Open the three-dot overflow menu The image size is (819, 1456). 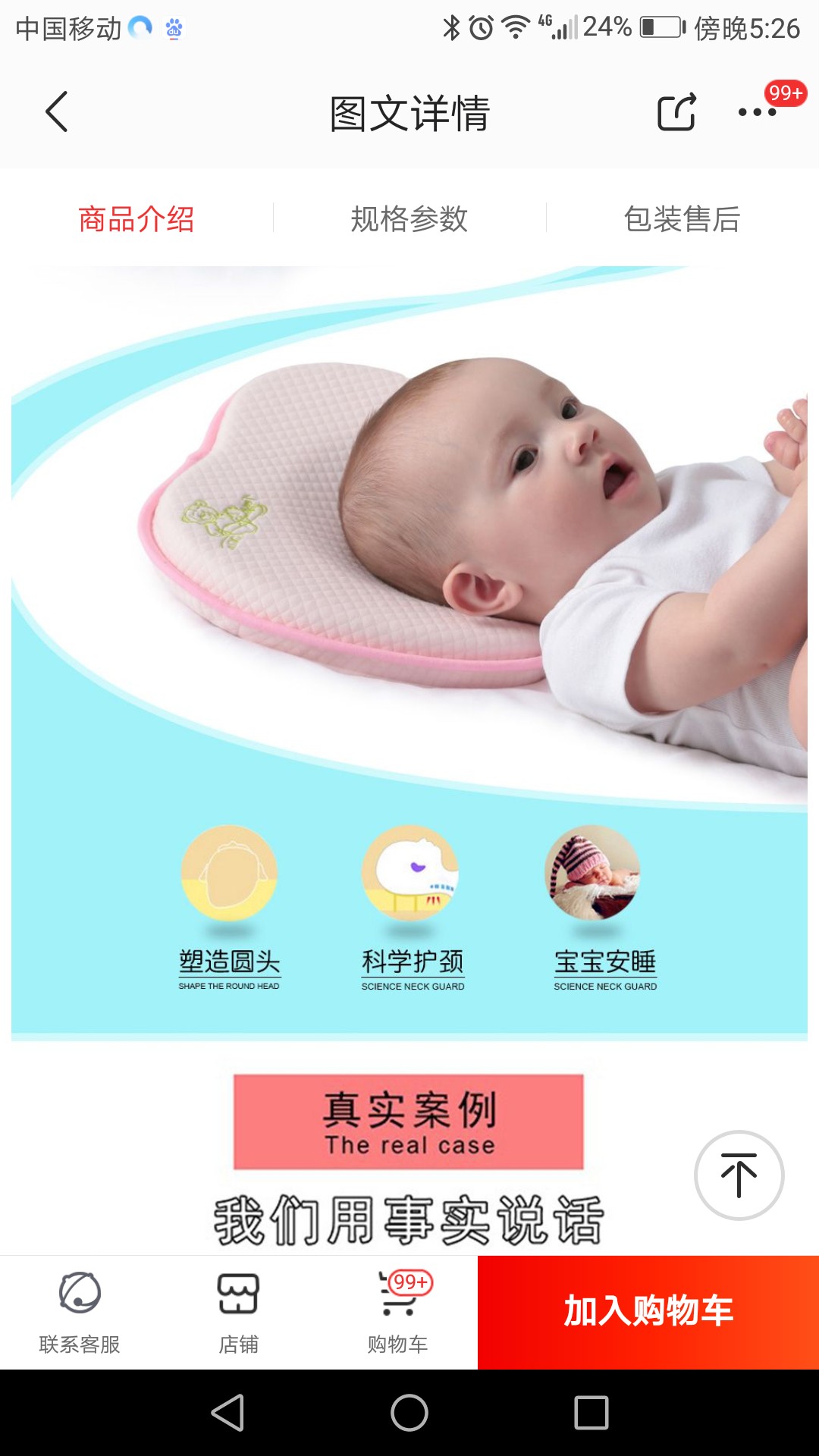(758, 112)
